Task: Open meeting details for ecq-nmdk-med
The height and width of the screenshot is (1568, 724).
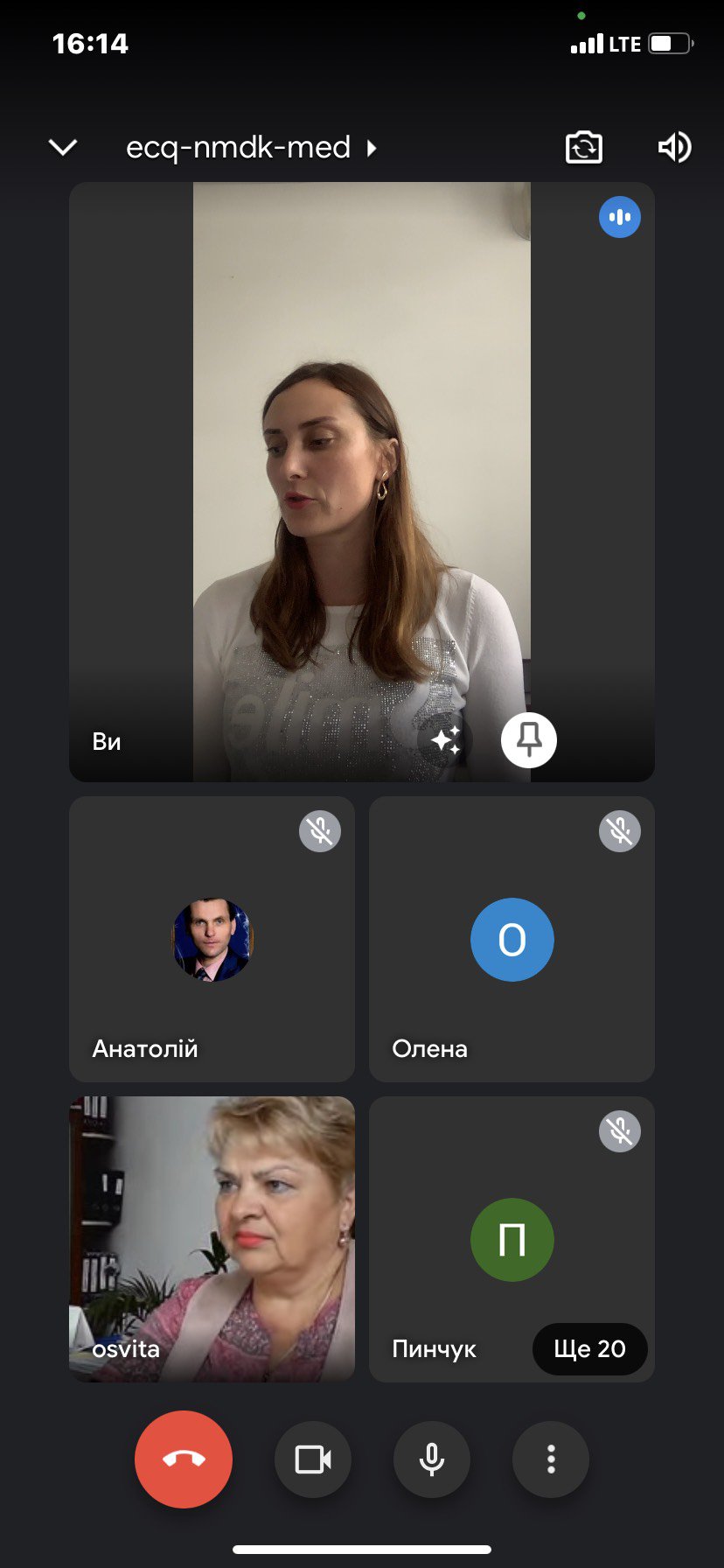Action: 252,147
